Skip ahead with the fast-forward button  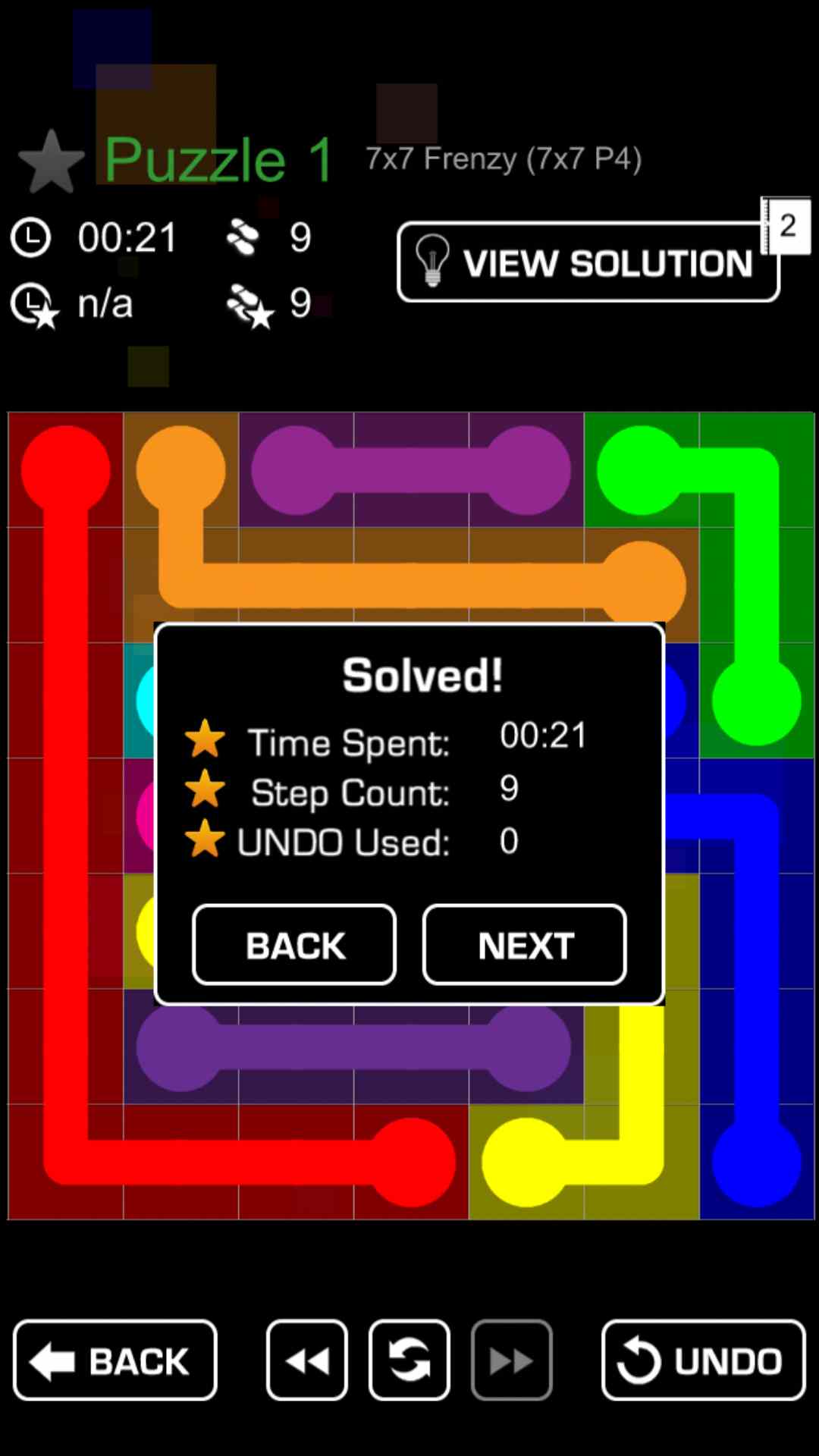(x=511, y=1360)
